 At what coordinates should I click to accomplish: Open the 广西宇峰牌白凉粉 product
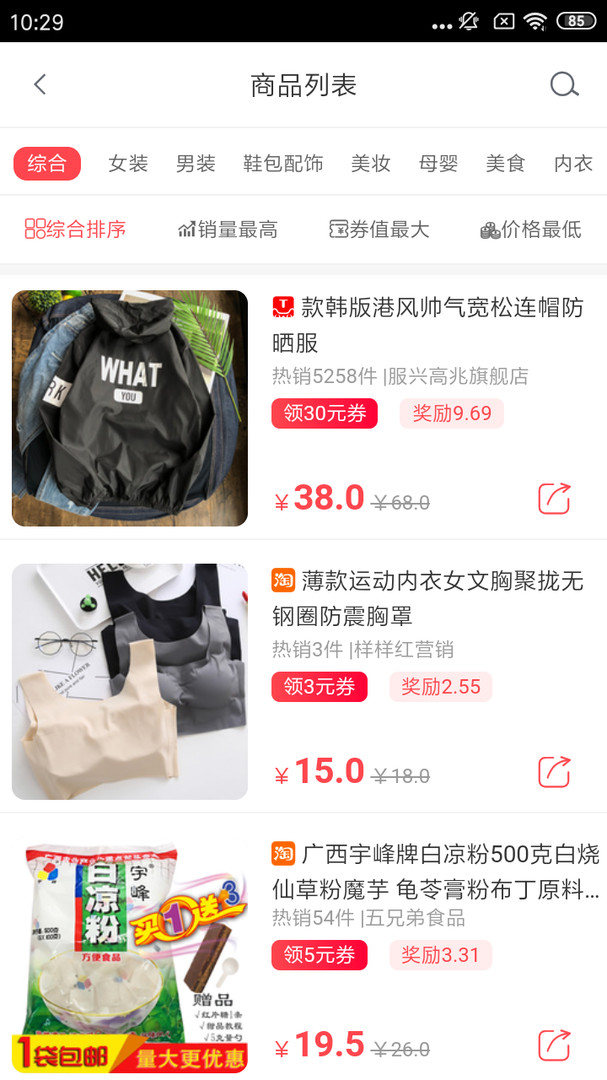(x=440, y=871)
